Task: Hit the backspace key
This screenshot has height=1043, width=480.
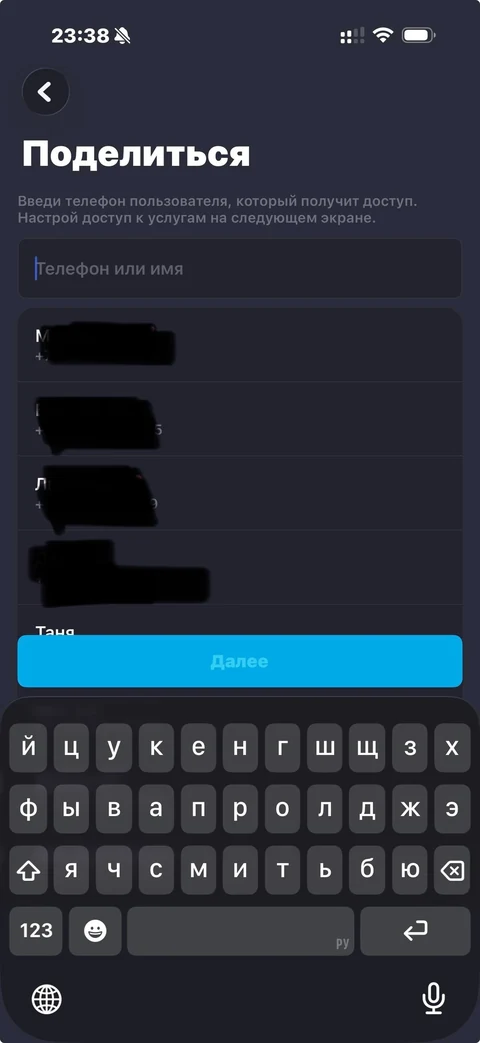Action: pos(452,870)
